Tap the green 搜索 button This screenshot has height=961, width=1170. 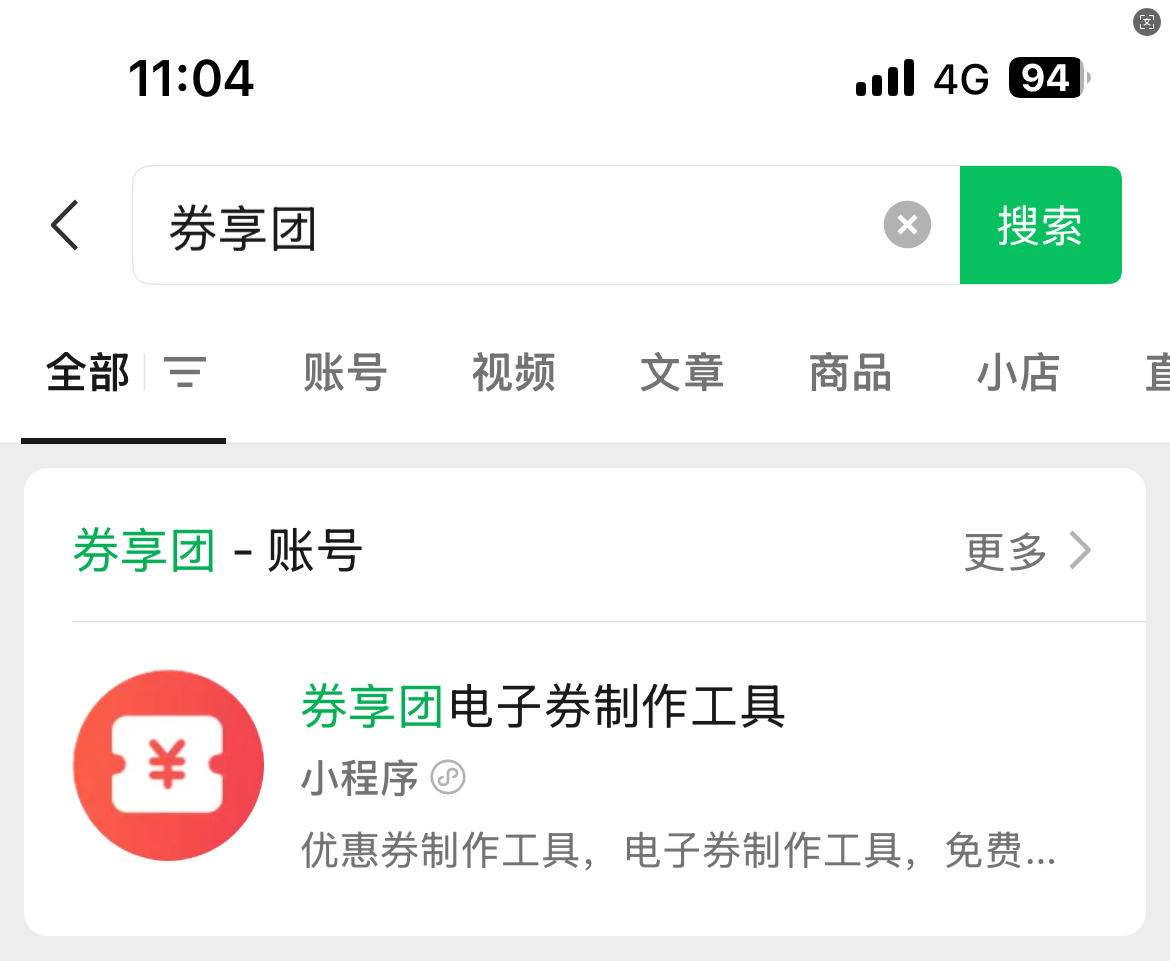(x=1040, y=225)
